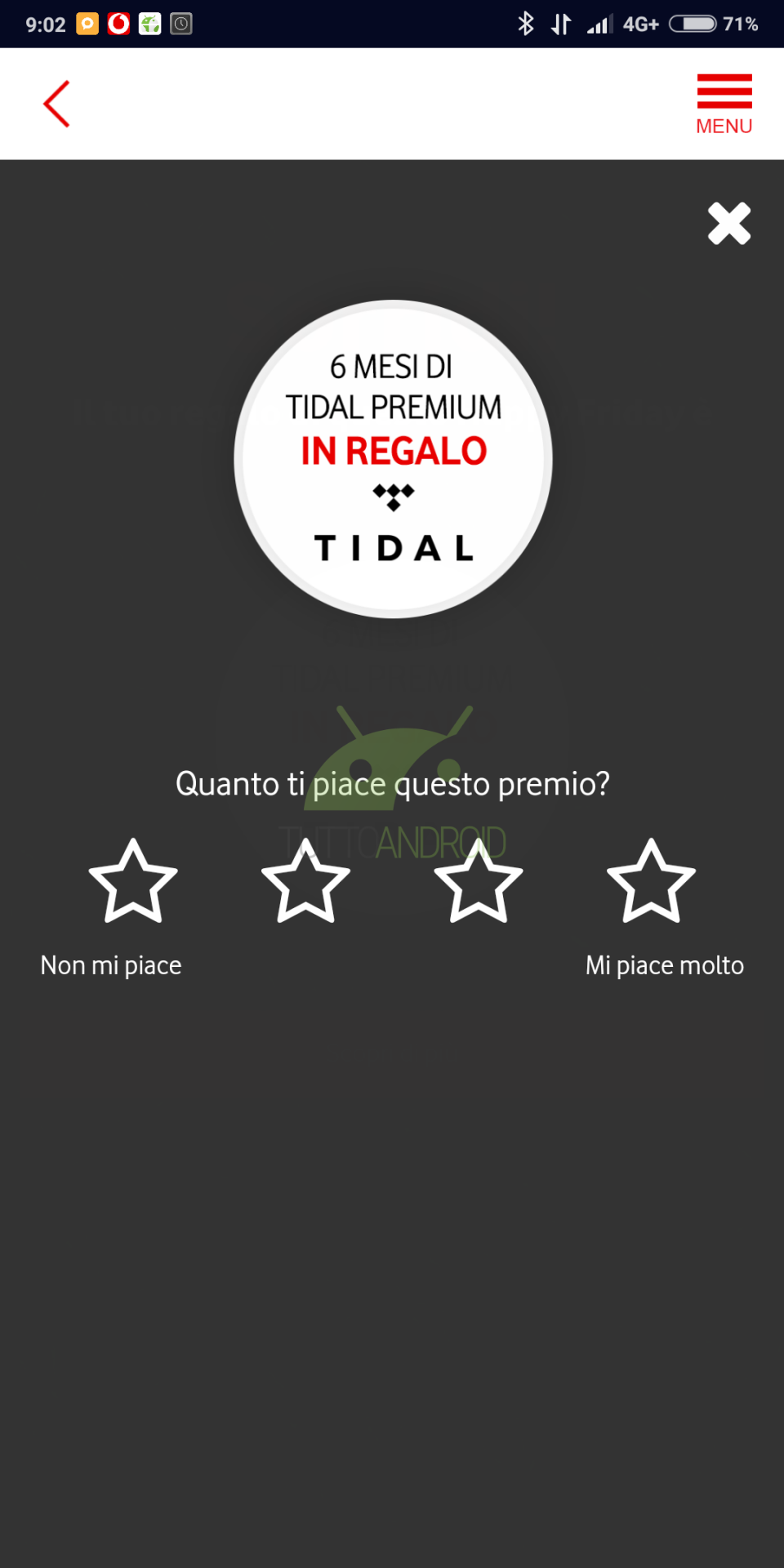This screenshot has height=1568, width=784.
Task: Give the prize three stars
Action: click(x=479, y=883)
